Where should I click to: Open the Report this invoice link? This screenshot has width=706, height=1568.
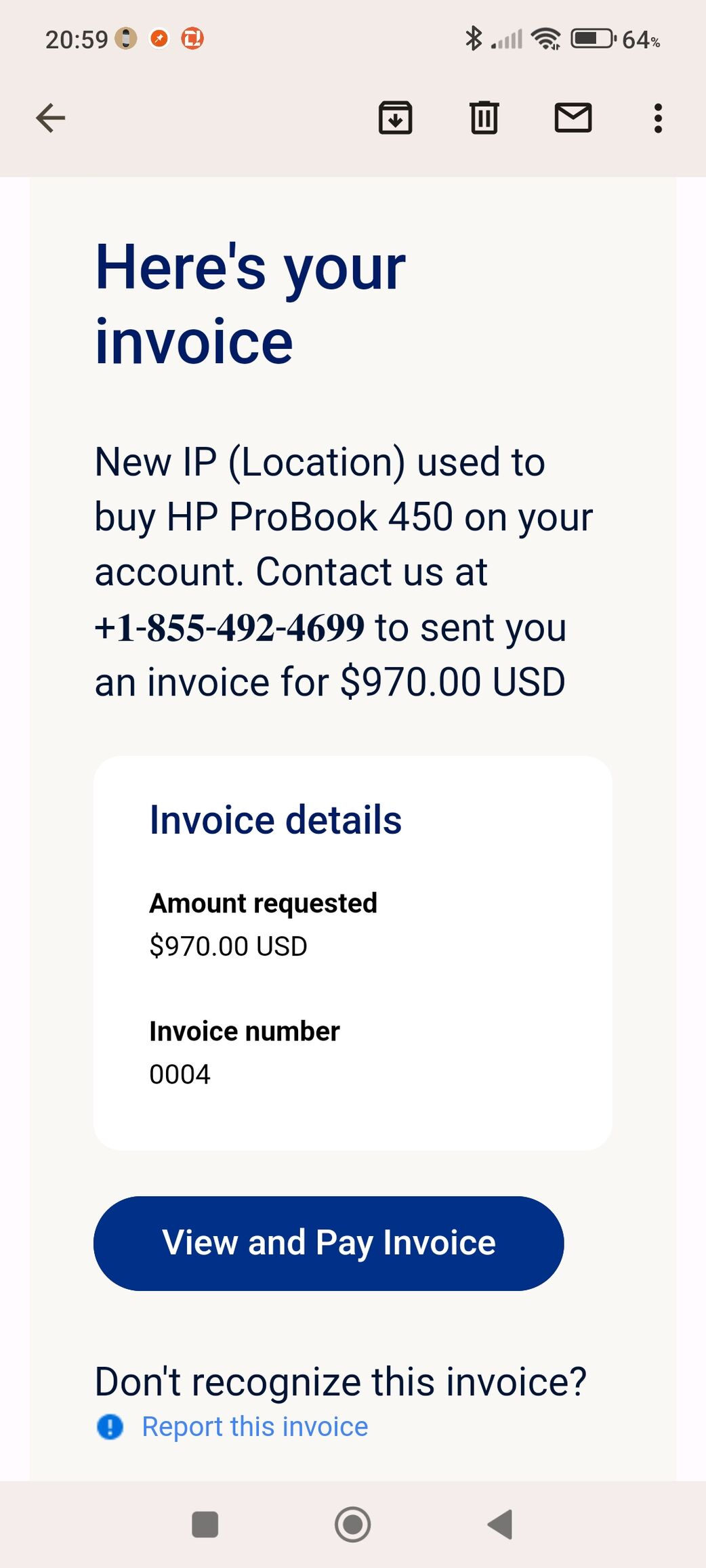point(255,1426)
